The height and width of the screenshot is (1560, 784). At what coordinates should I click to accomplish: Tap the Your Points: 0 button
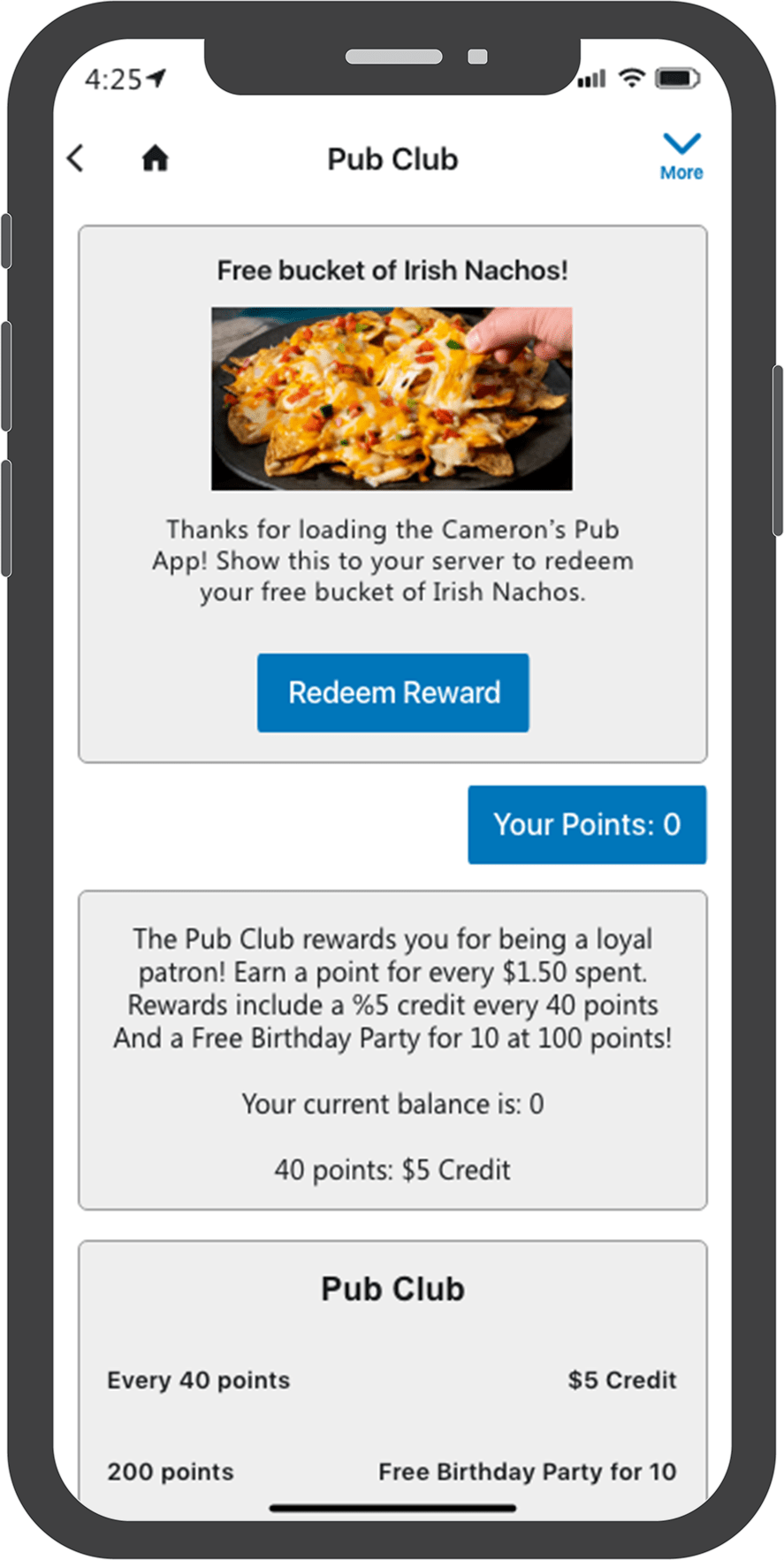[x=587, y=824]
